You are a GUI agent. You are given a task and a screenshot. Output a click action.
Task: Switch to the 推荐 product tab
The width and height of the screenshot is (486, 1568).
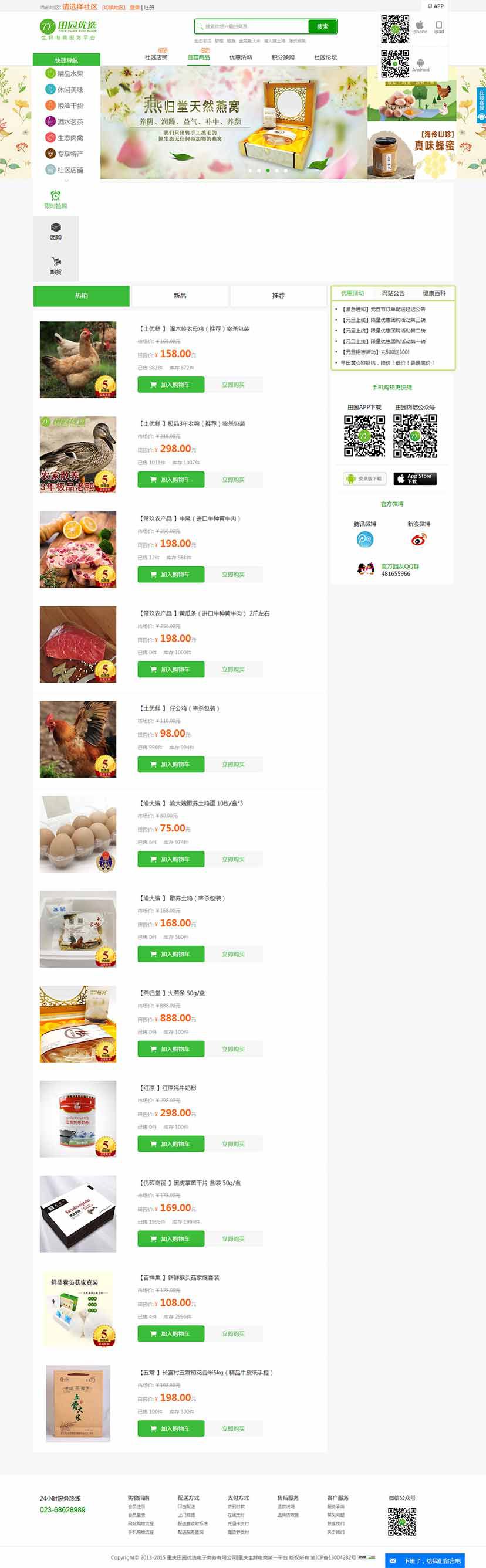point(278,296)
